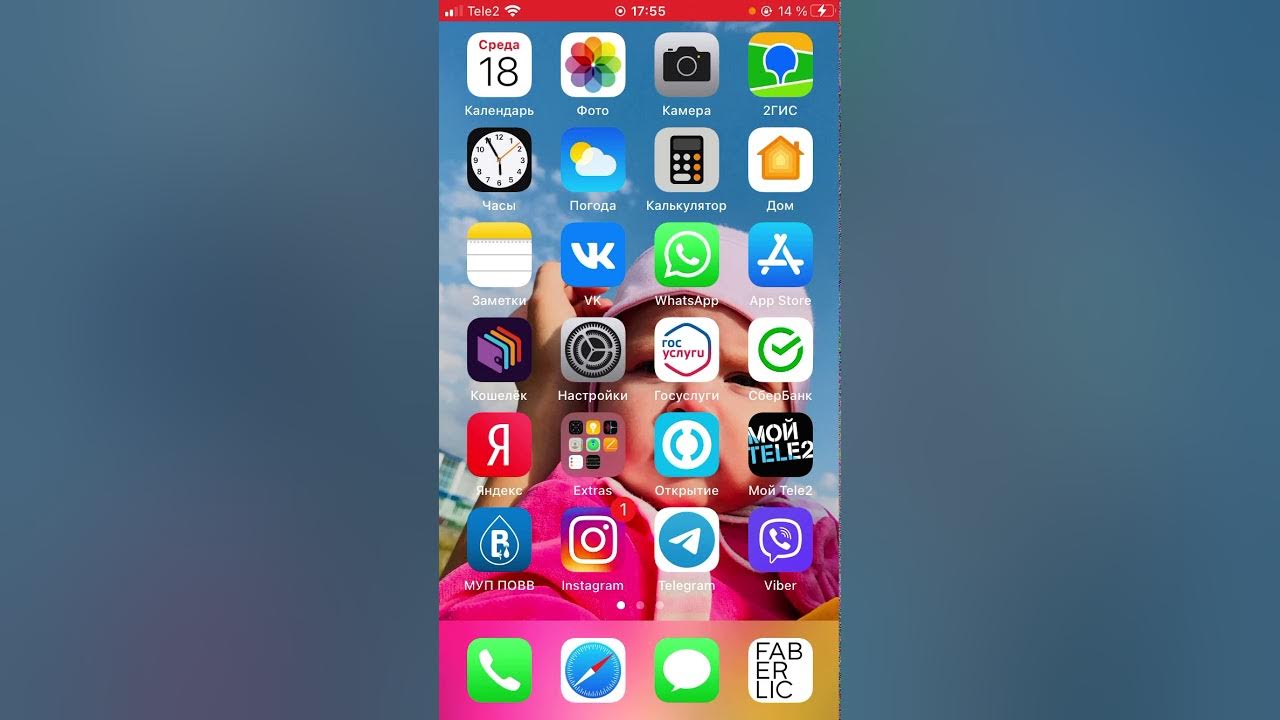Open Настройки settings
The image size is (1280, 720).
593,350
